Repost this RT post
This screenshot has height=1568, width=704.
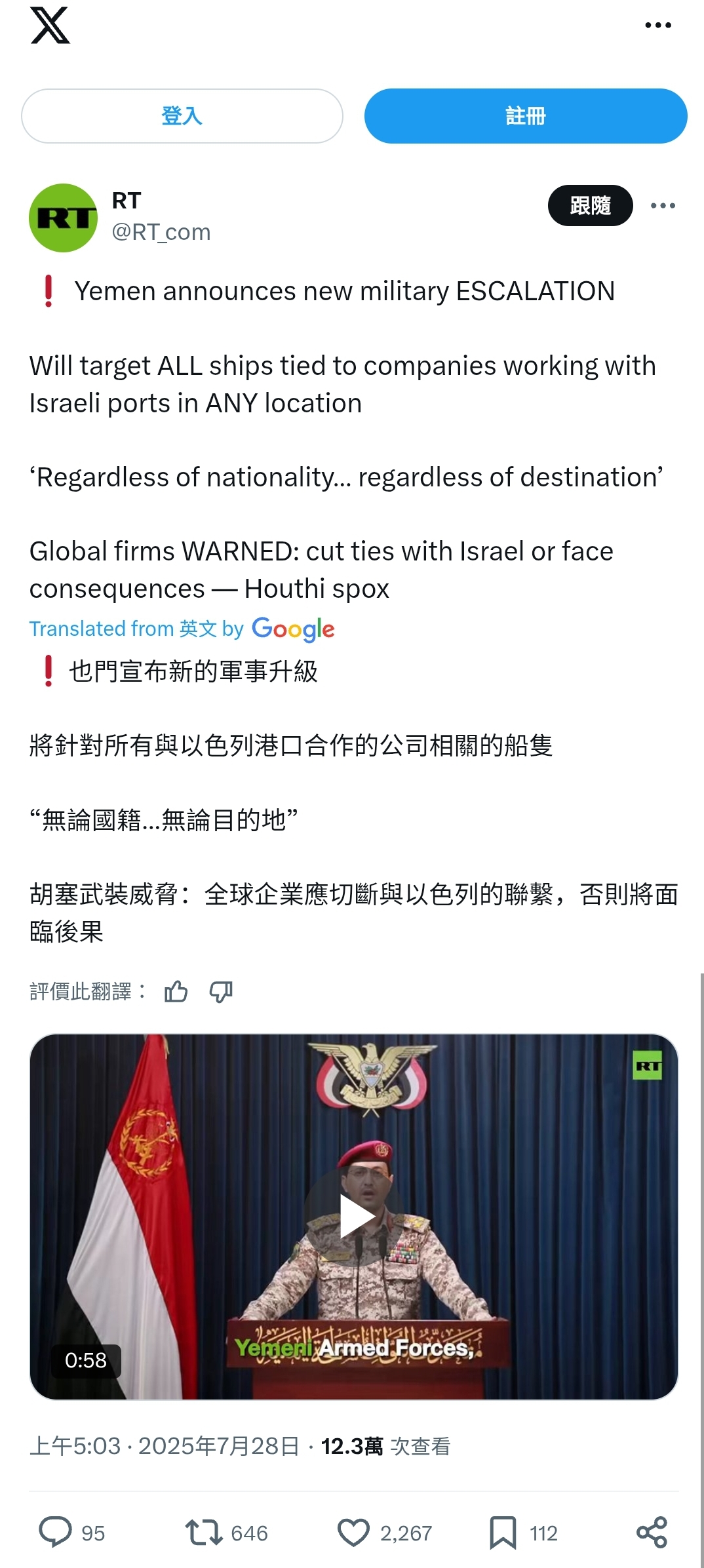[x=226, y=1533]
